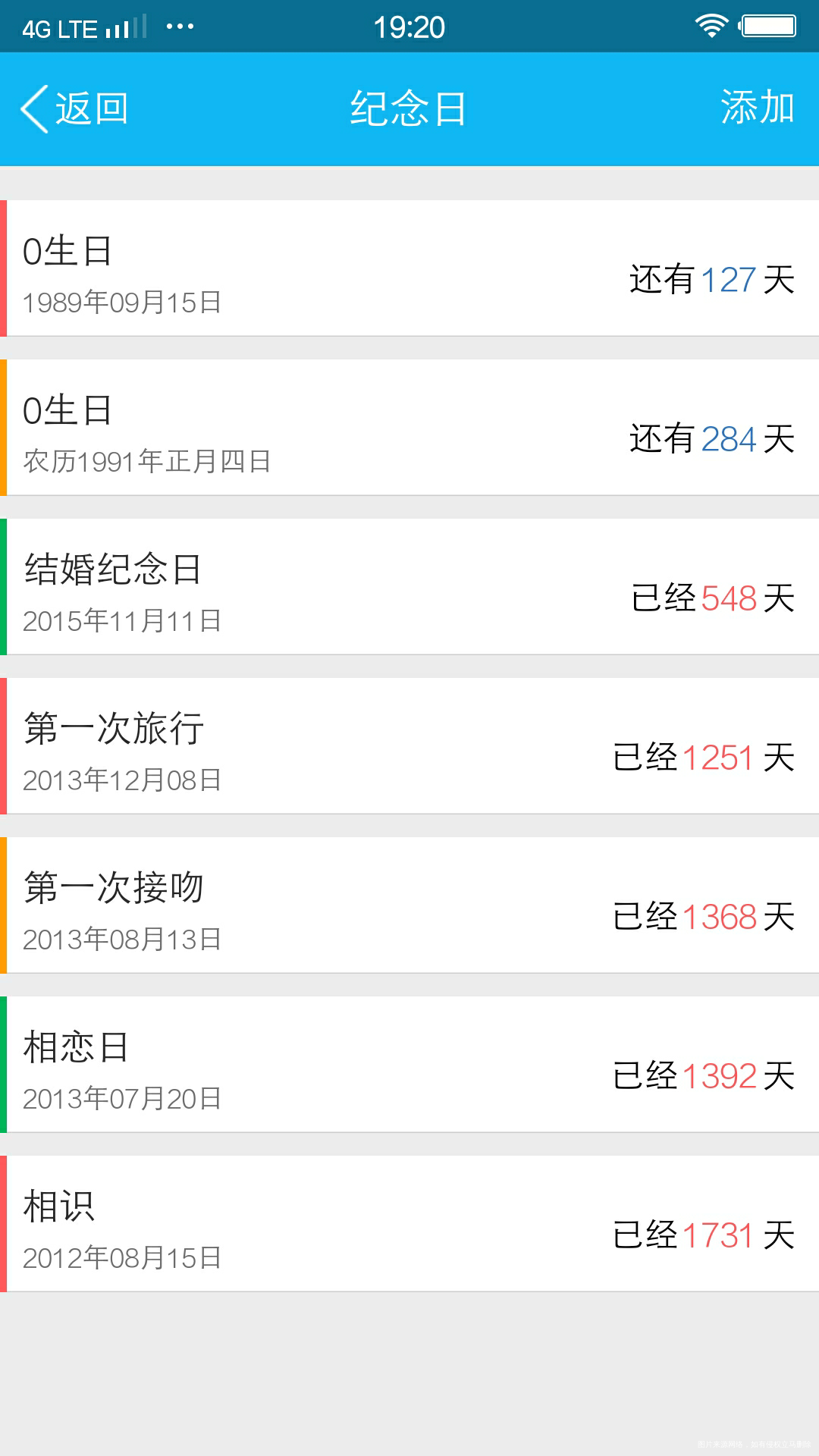This screenshot has height=1456, width=819.
Task: Tap the 添加 button to add anniversary
Action: [x=757, y=108]
